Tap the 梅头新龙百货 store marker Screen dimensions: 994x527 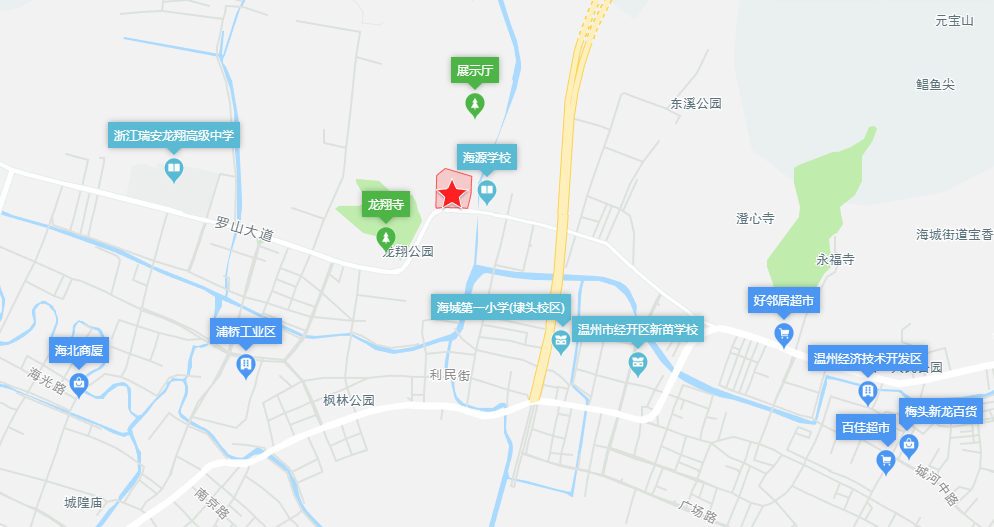[909, 444]
